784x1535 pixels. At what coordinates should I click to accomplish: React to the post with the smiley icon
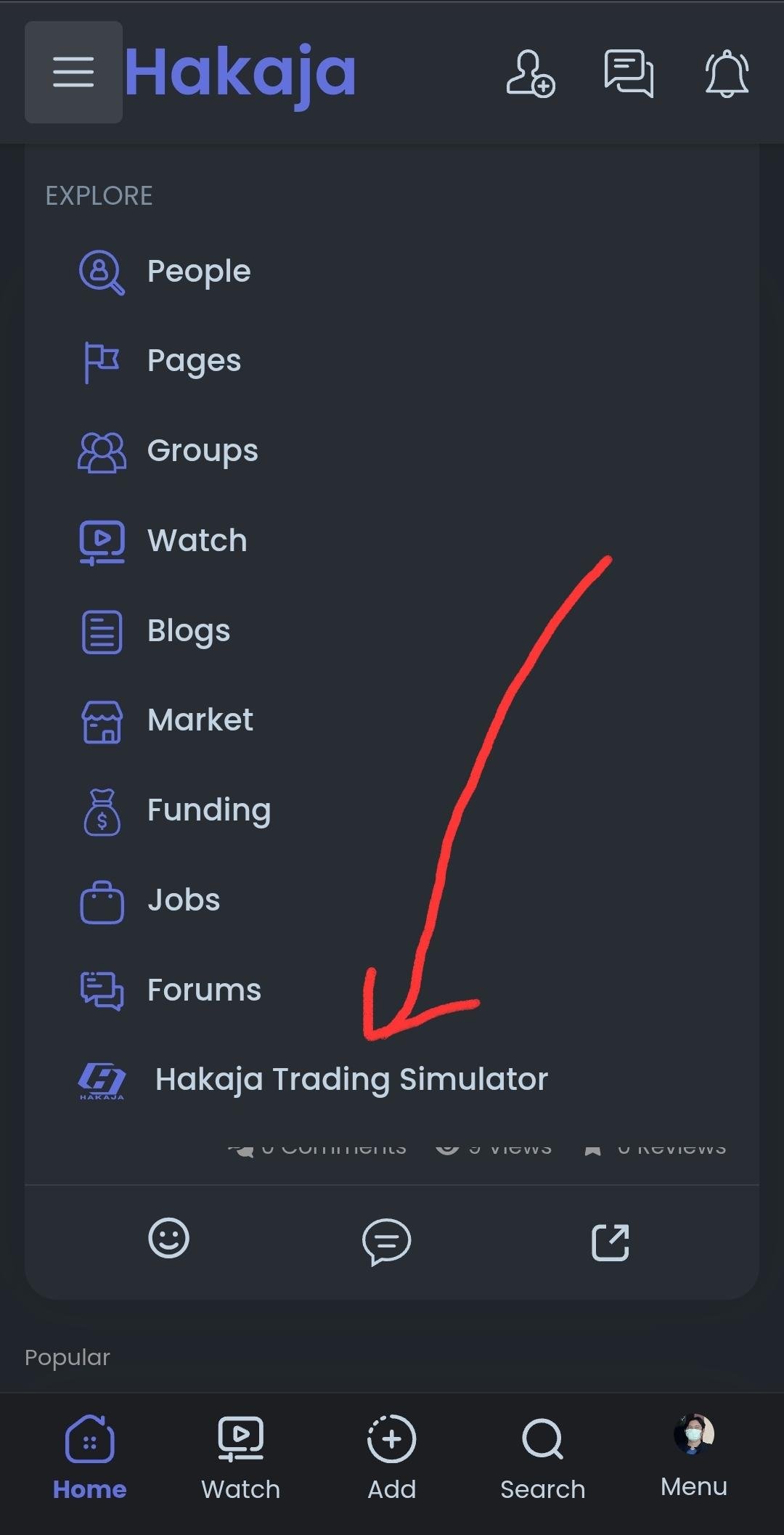pos(168,1238)
